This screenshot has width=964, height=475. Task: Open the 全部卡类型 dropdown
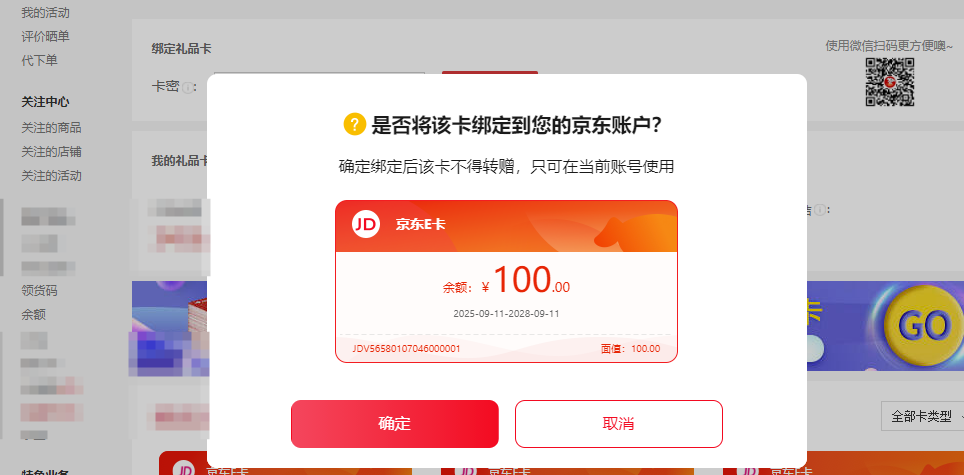(x=922, y=416)
